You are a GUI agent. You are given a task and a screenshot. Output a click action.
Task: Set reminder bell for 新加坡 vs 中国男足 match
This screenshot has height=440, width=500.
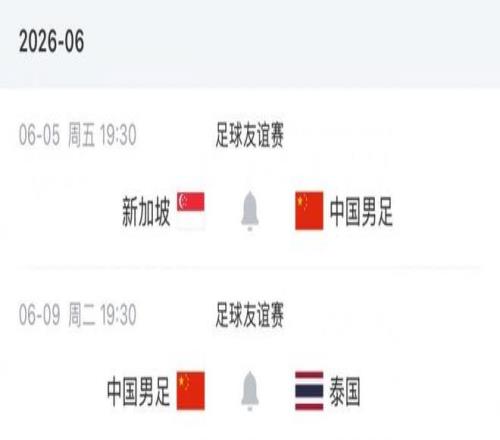point(250,211)
